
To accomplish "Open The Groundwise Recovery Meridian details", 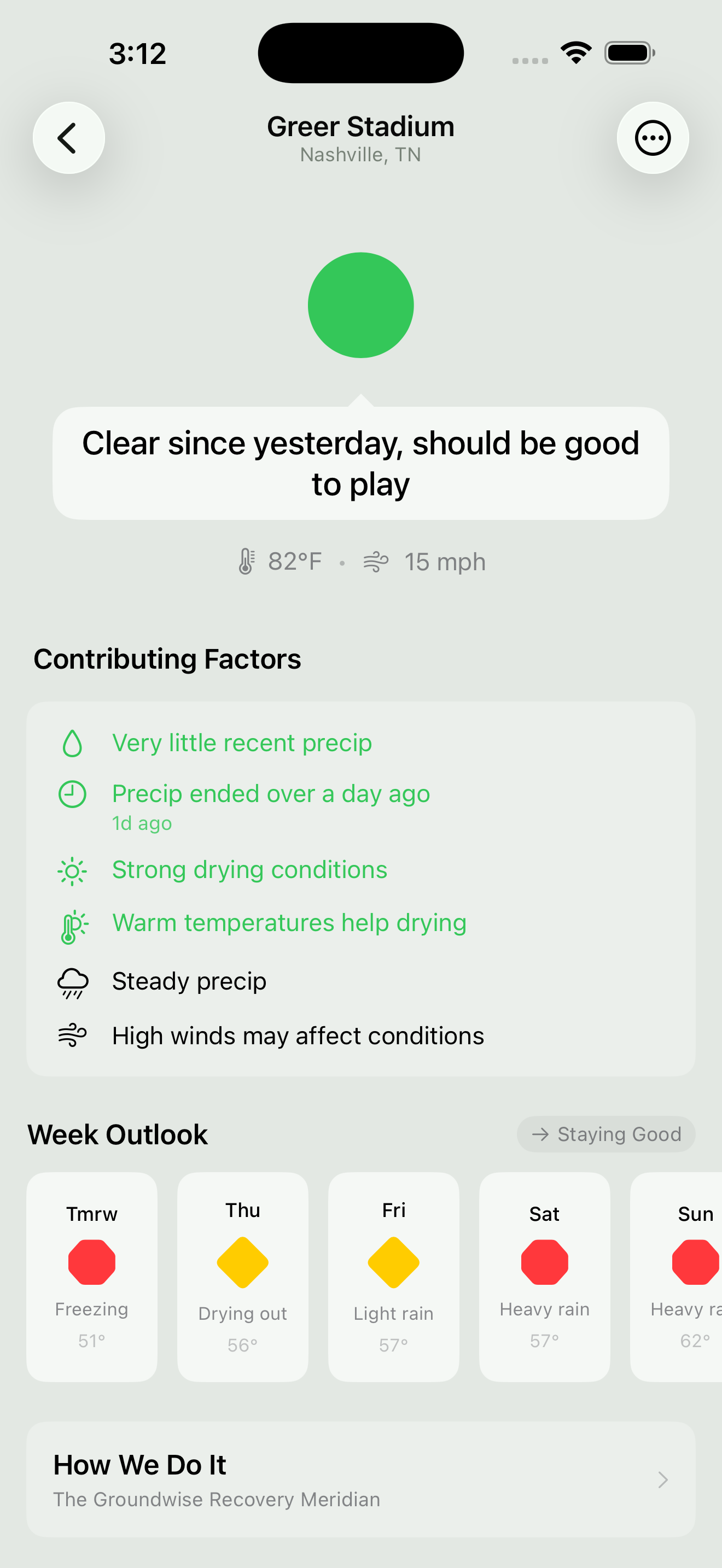I will [x=216, y=1499].
